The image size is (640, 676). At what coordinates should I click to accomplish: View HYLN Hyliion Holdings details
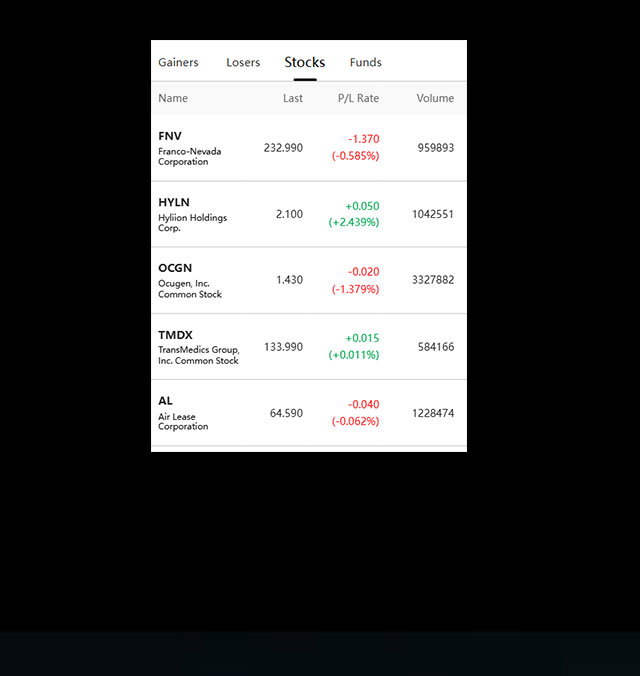tap(308, 214)
